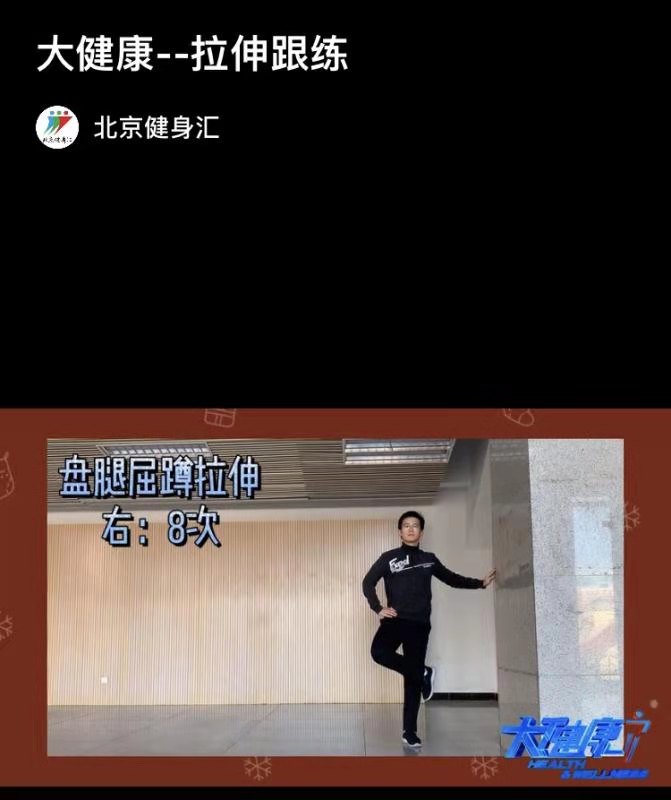Tap the 北京健身汇 channel name

click(156, 128)
